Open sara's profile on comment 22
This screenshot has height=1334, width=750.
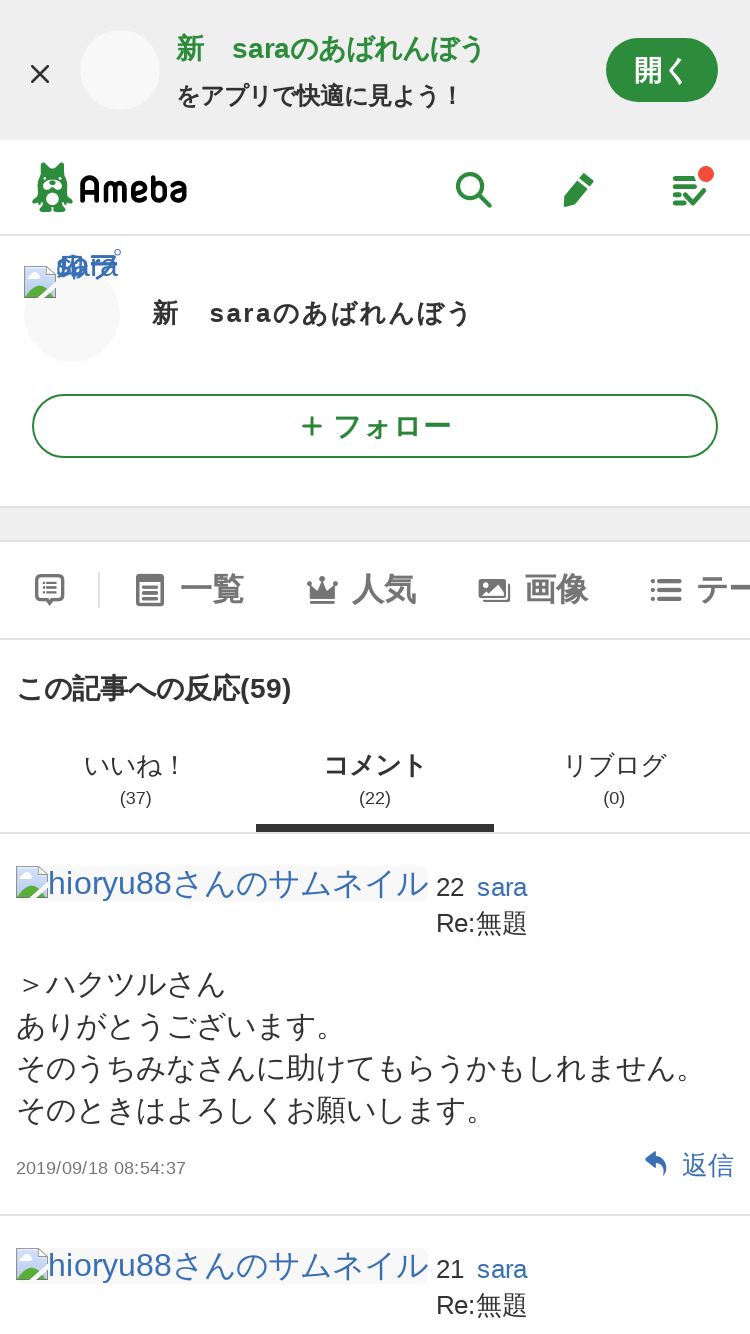502,887
